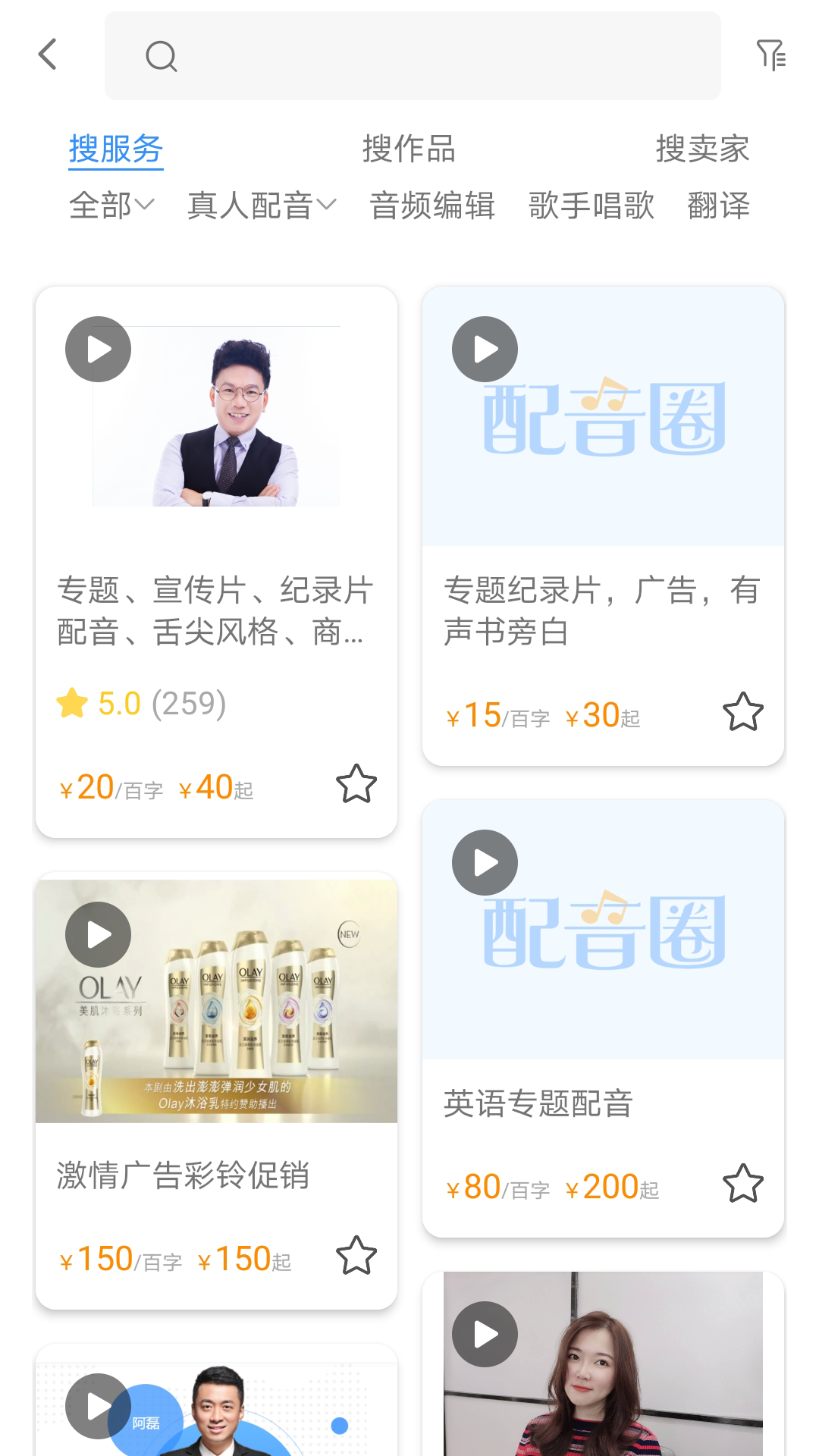Play the 英语专题配音 sample audio
819x1456 pixels.
[485, 863]
